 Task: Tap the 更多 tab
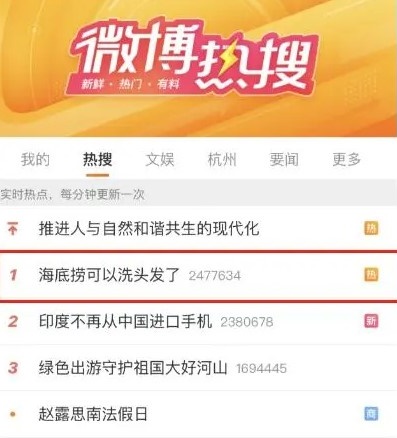pos(346,159)
